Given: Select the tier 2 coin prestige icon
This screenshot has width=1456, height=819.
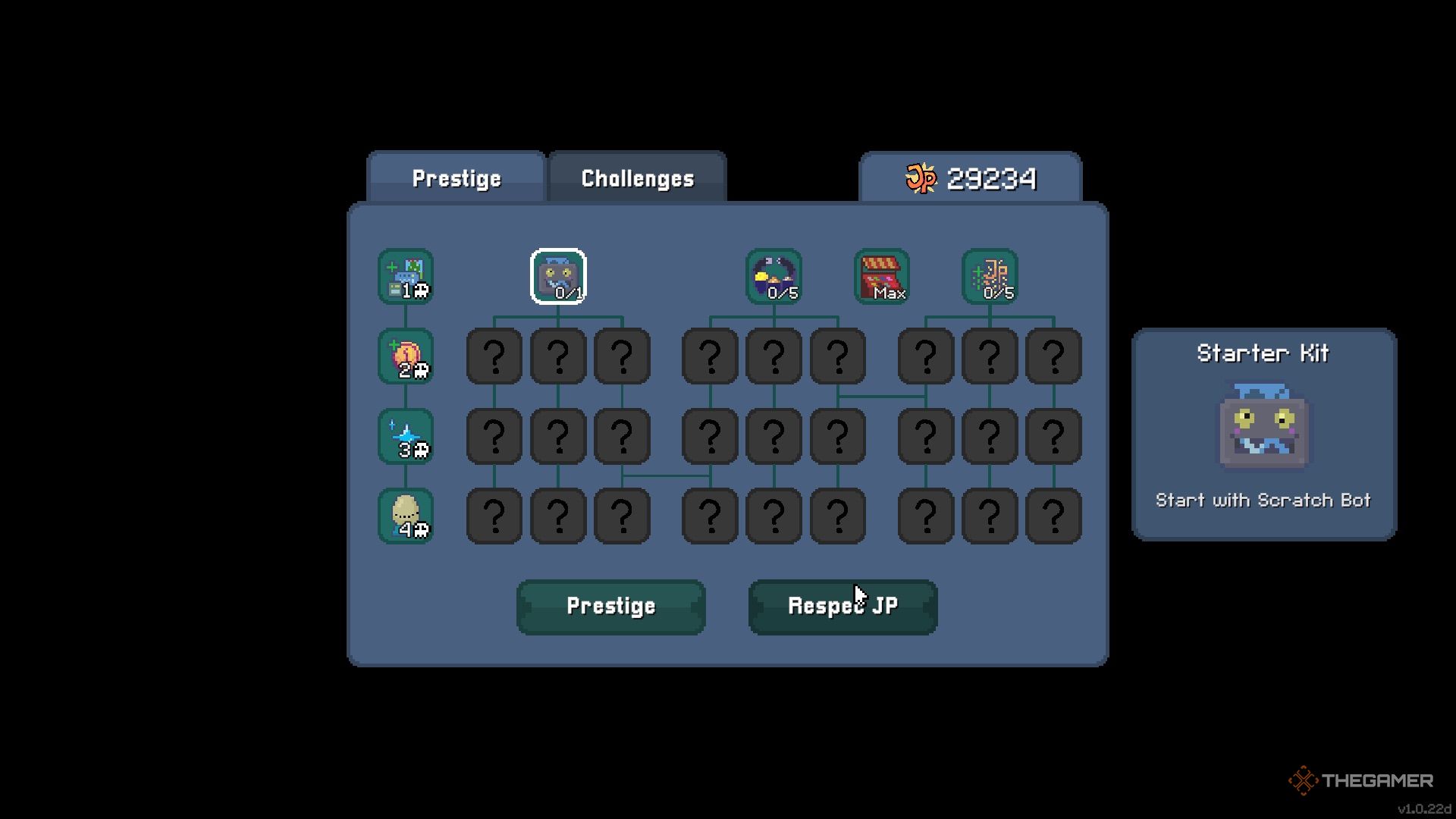Looking at the screenshot, I should [x=406, y=356].
